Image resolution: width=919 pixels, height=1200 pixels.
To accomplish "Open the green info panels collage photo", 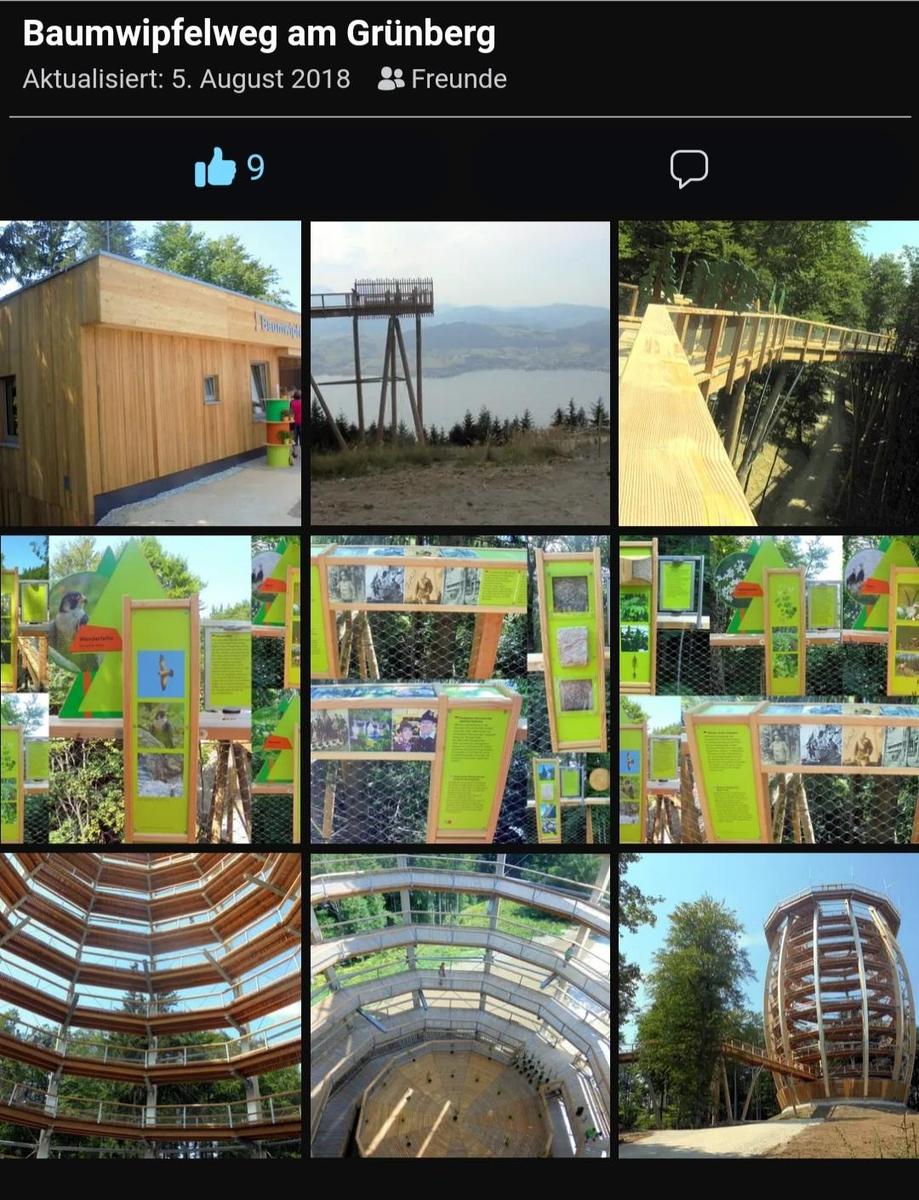I will (x=768, y=689).
